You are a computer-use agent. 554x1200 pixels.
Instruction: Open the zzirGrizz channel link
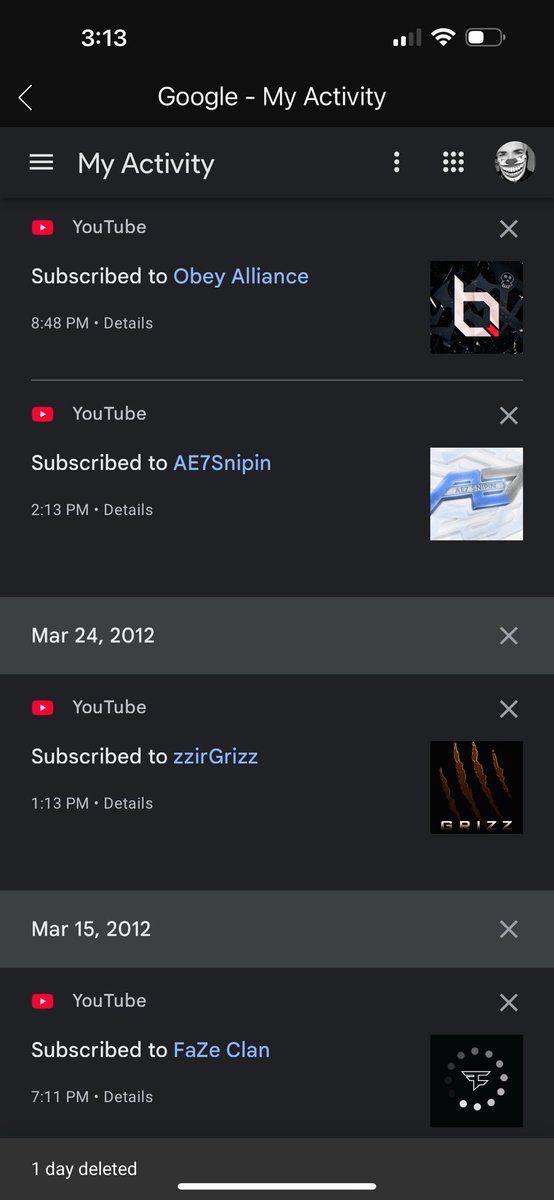216,756
